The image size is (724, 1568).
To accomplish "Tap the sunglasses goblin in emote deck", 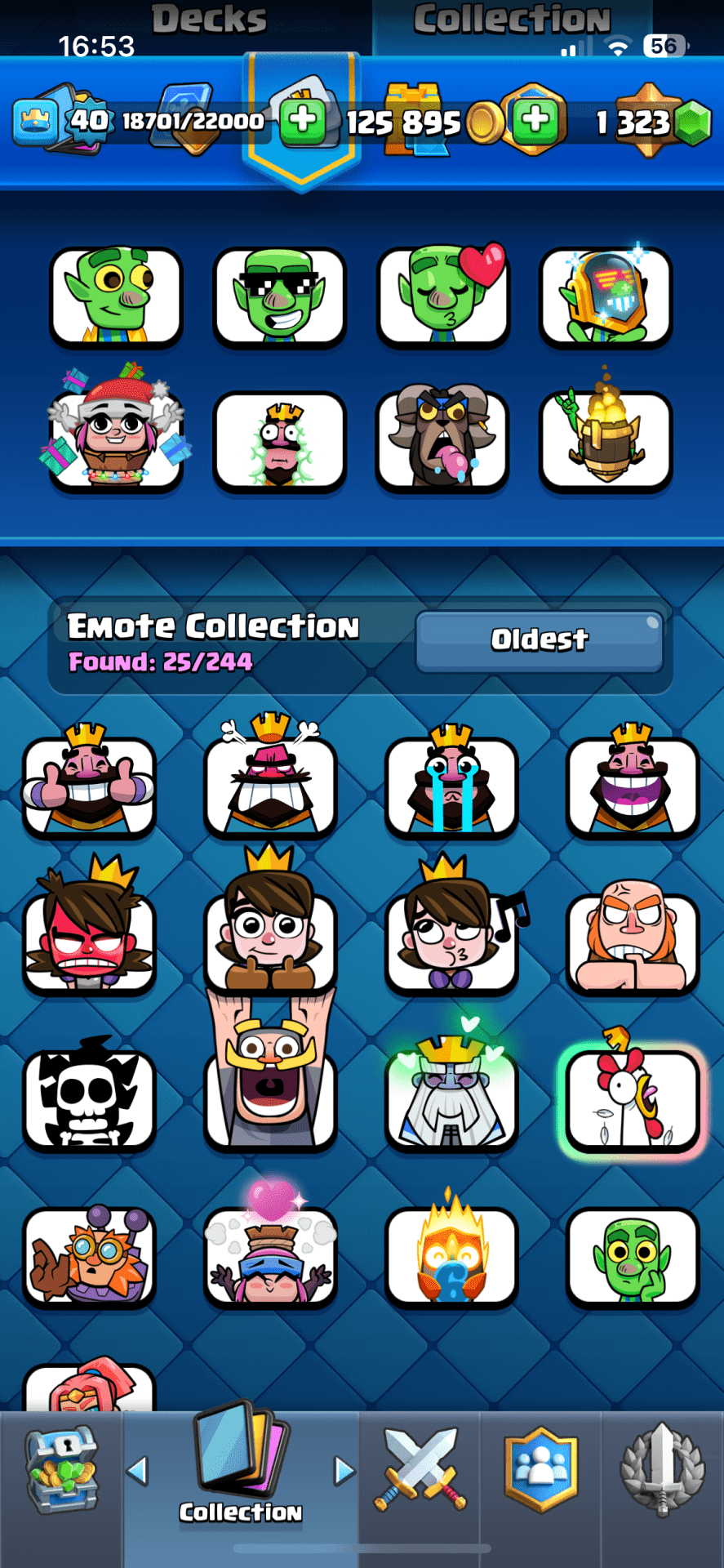I will click(x=279, y=296).
